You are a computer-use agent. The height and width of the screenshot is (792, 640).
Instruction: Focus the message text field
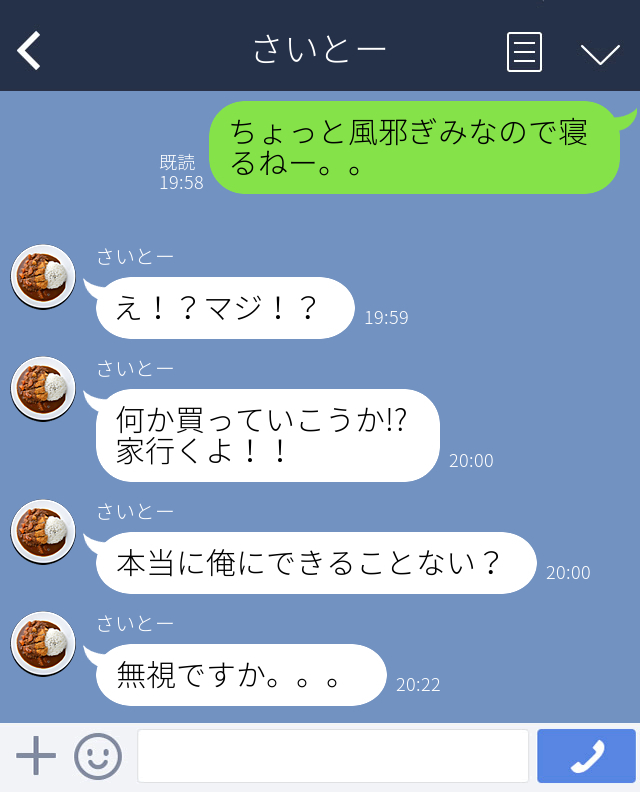tap(332, 756)
